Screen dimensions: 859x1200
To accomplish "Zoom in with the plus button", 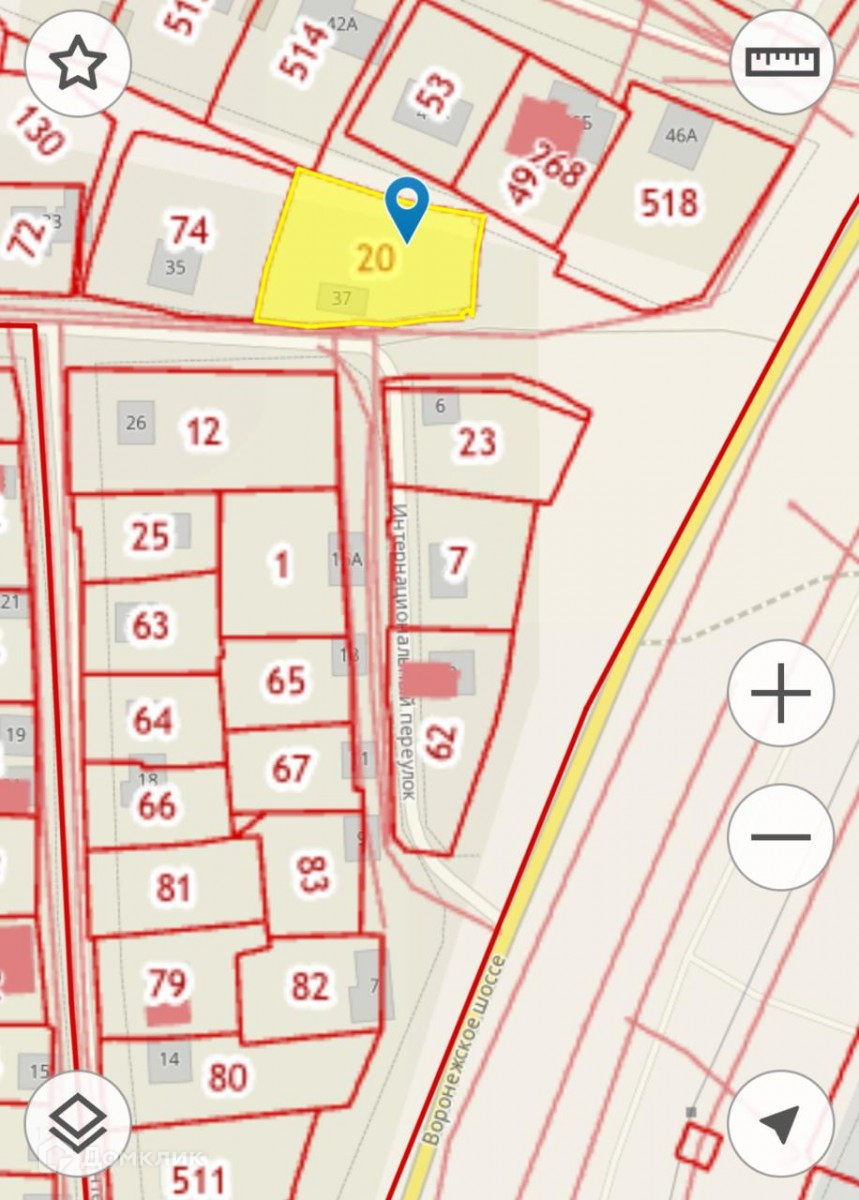I will pyautogui.click(x=781, y=693).
